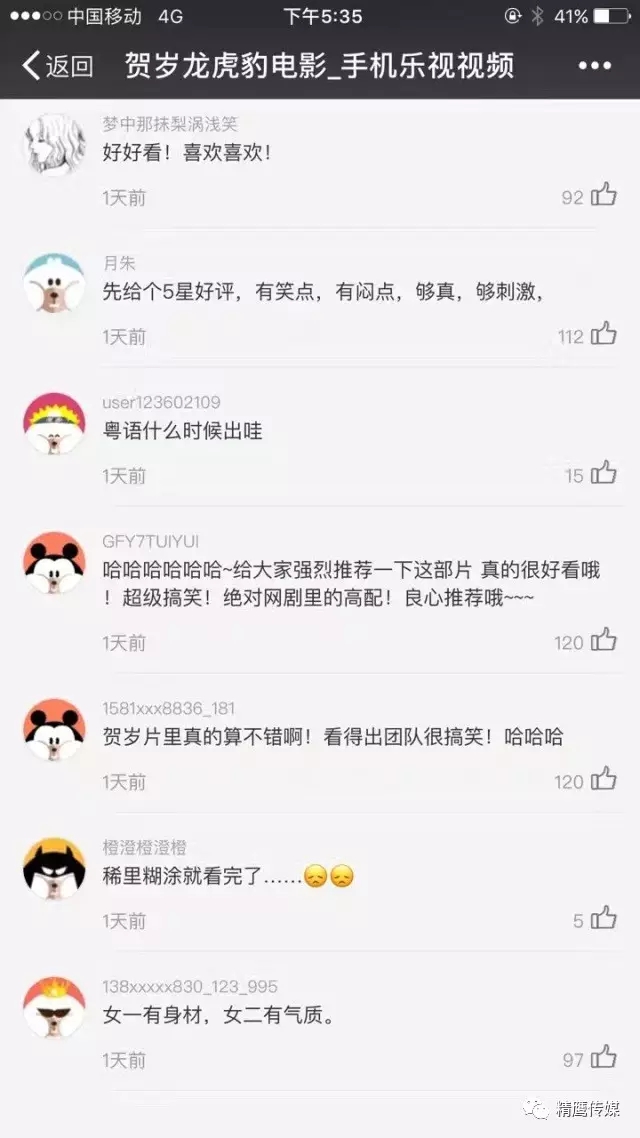Viewport: 640px width, 1138px height.
Task: Open 橙澄橙澄橙's avatar
Action: coord(54,869)
